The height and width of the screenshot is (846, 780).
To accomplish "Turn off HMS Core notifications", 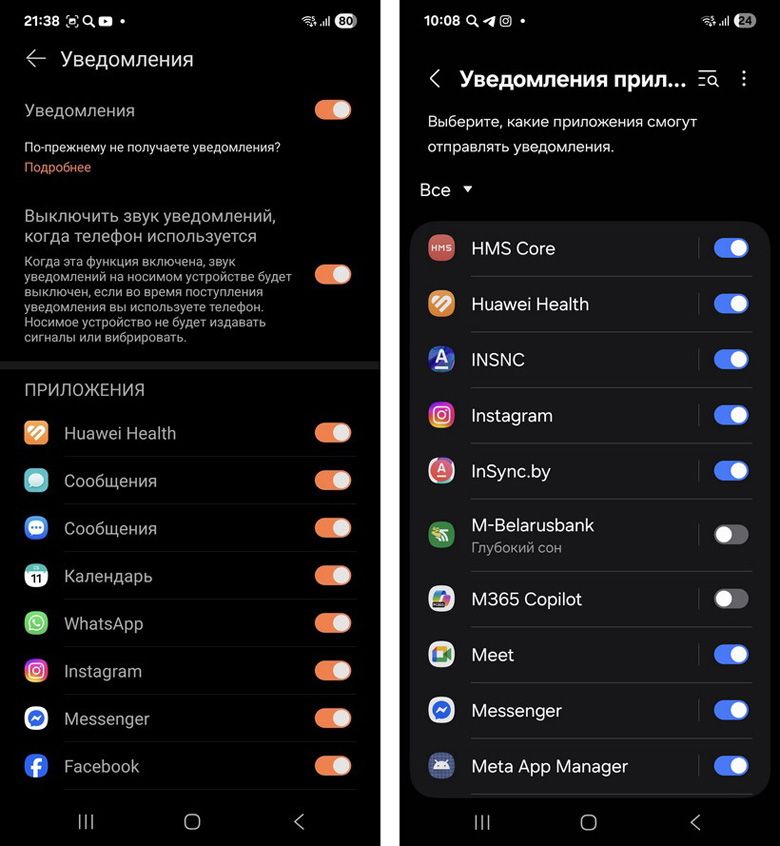I will [x=731, y=248].
